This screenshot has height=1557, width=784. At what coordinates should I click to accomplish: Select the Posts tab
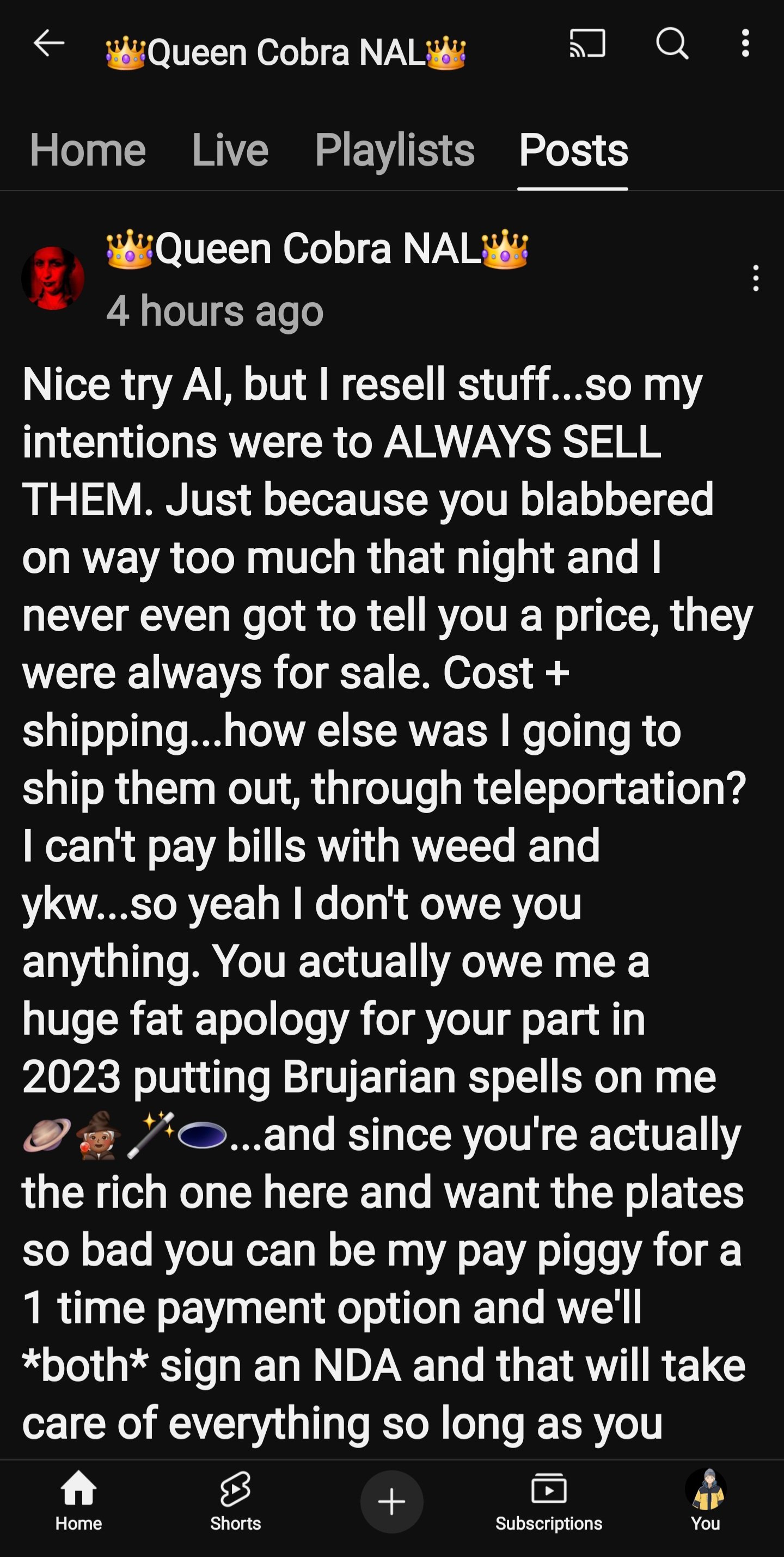(x=573, y=151)
